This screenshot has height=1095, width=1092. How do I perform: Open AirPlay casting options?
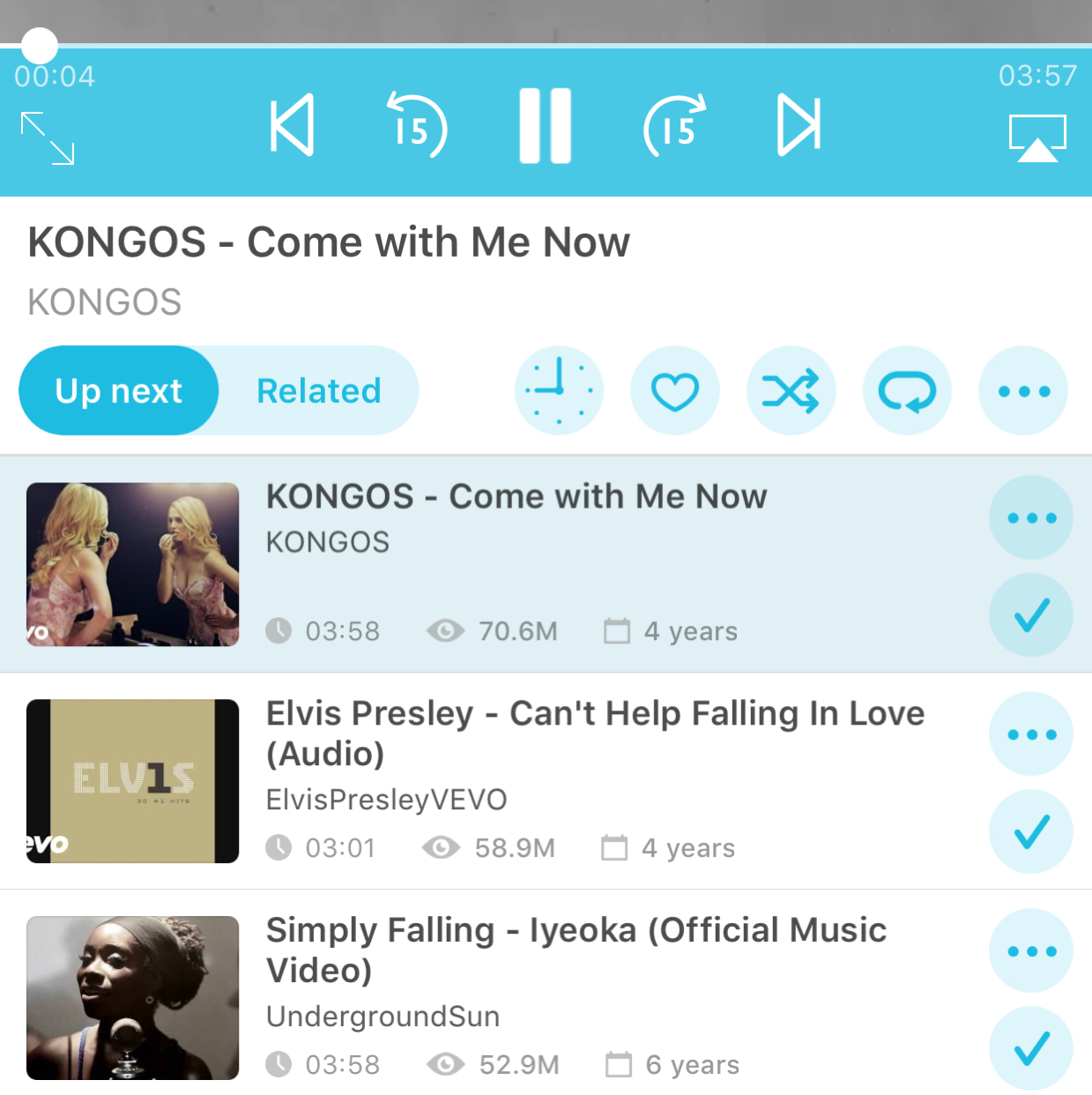tap(1037, 138)
